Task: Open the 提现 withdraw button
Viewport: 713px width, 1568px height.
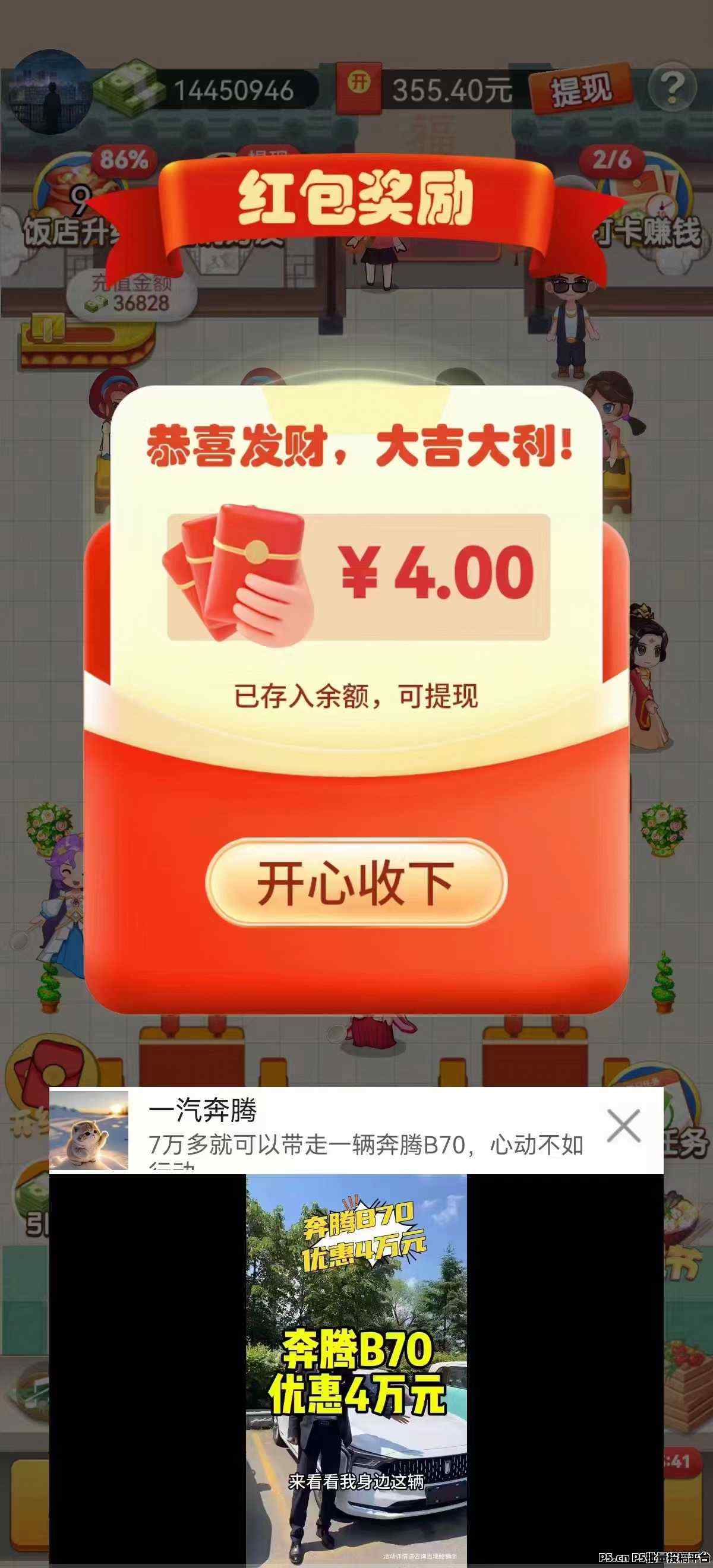Action: [581, 90]
